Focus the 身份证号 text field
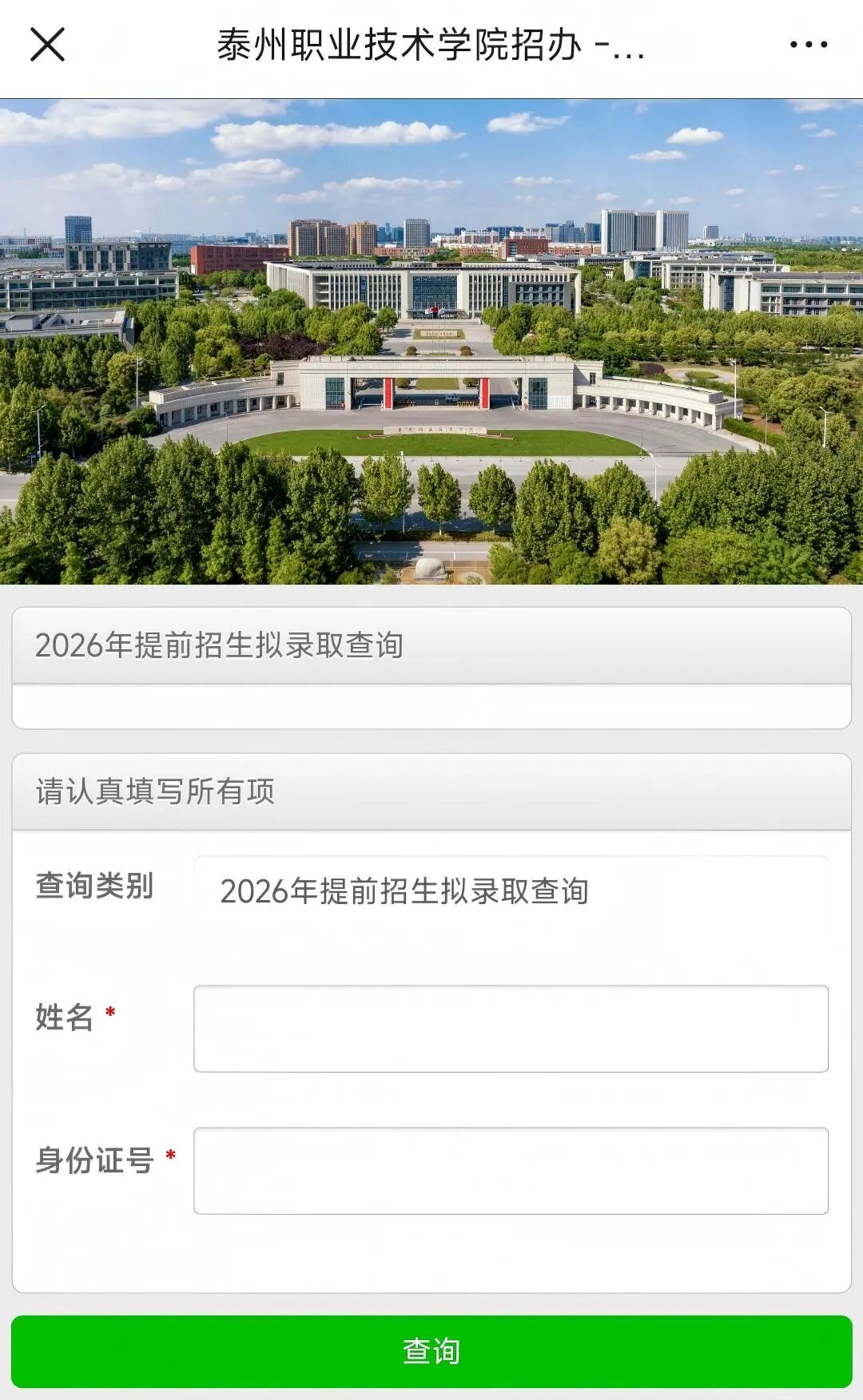This screenshot has width=863, height=1400. [510, 1171]
